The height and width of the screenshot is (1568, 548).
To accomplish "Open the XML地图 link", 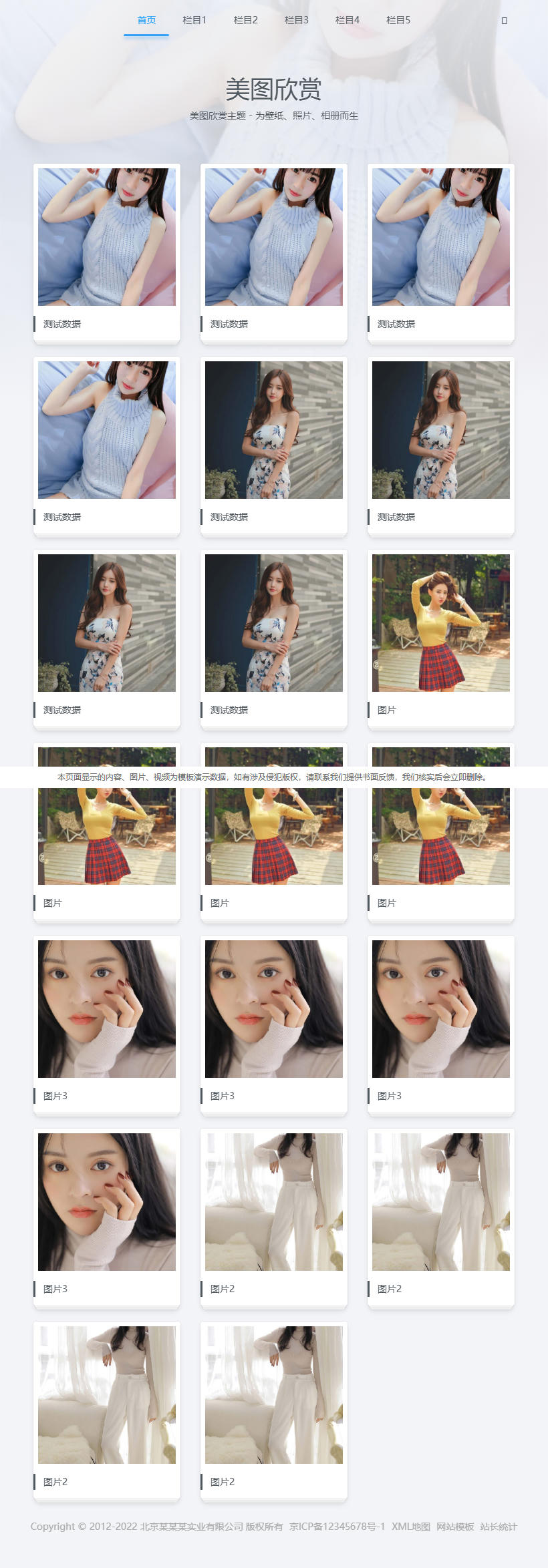I will click(x=411, y=1527).
